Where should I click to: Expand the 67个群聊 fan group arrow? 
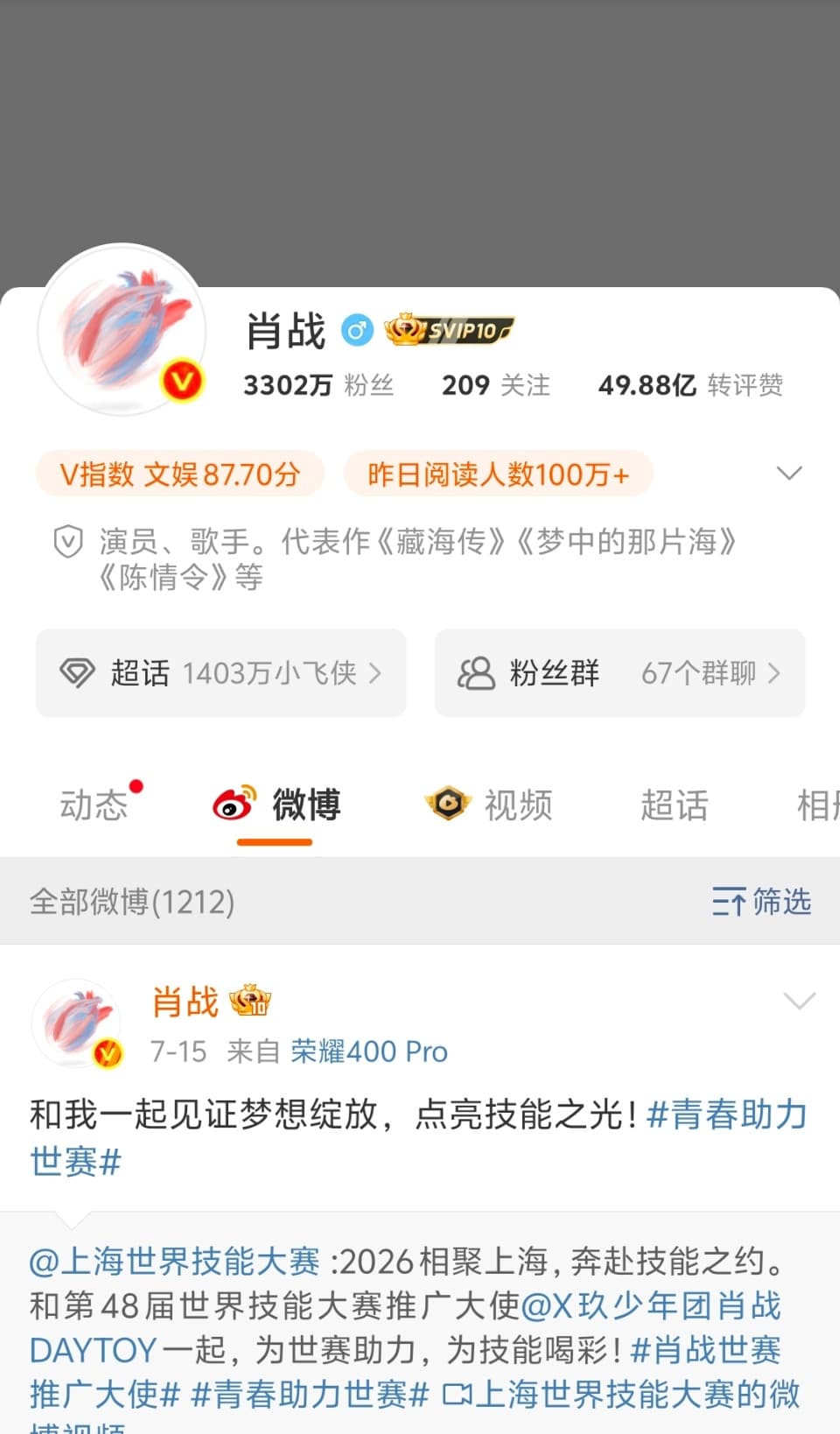point(775,673)
